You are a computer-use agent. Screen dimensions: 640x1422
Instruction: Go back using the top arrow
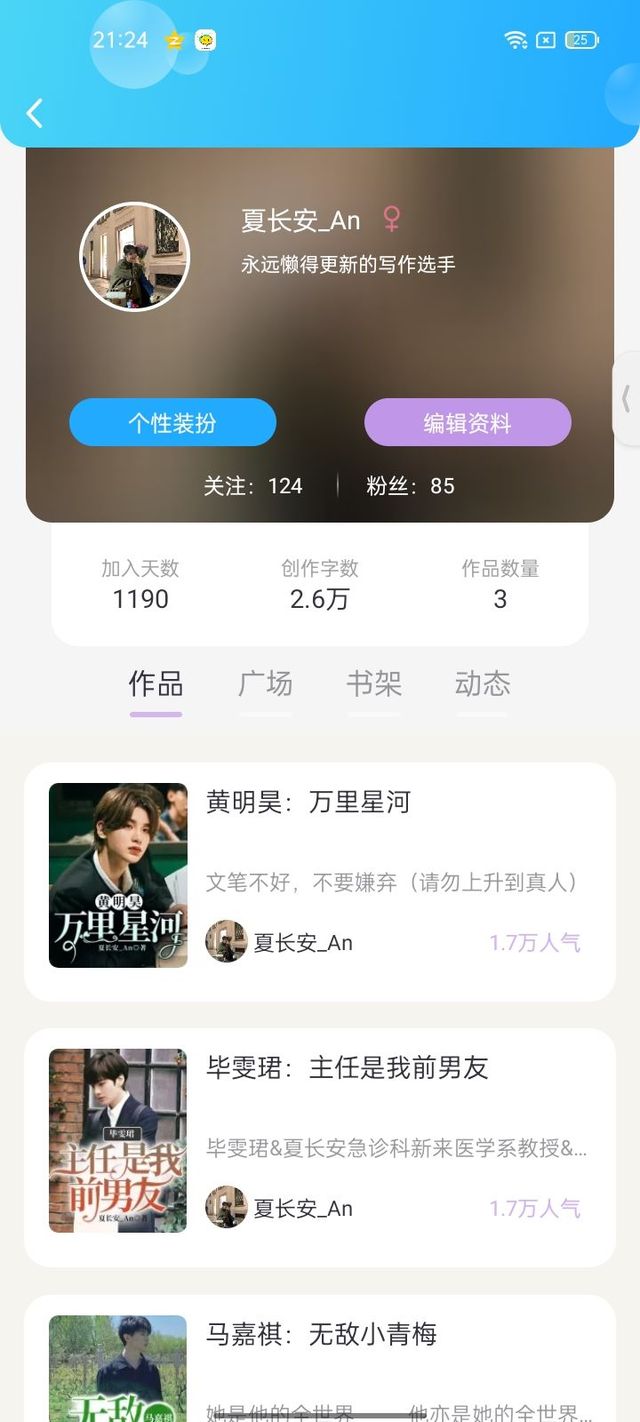point(35,113)
